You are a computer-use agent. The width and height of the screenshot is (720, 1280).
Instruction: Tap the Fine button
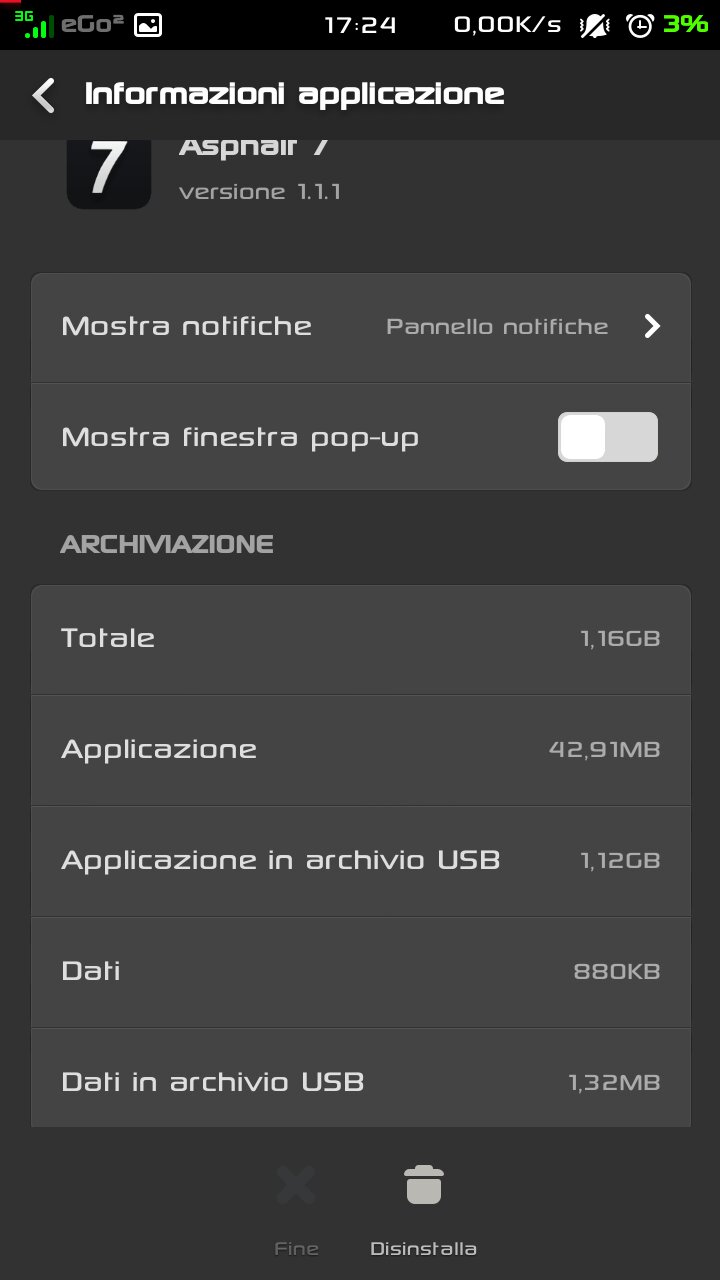296,1211
